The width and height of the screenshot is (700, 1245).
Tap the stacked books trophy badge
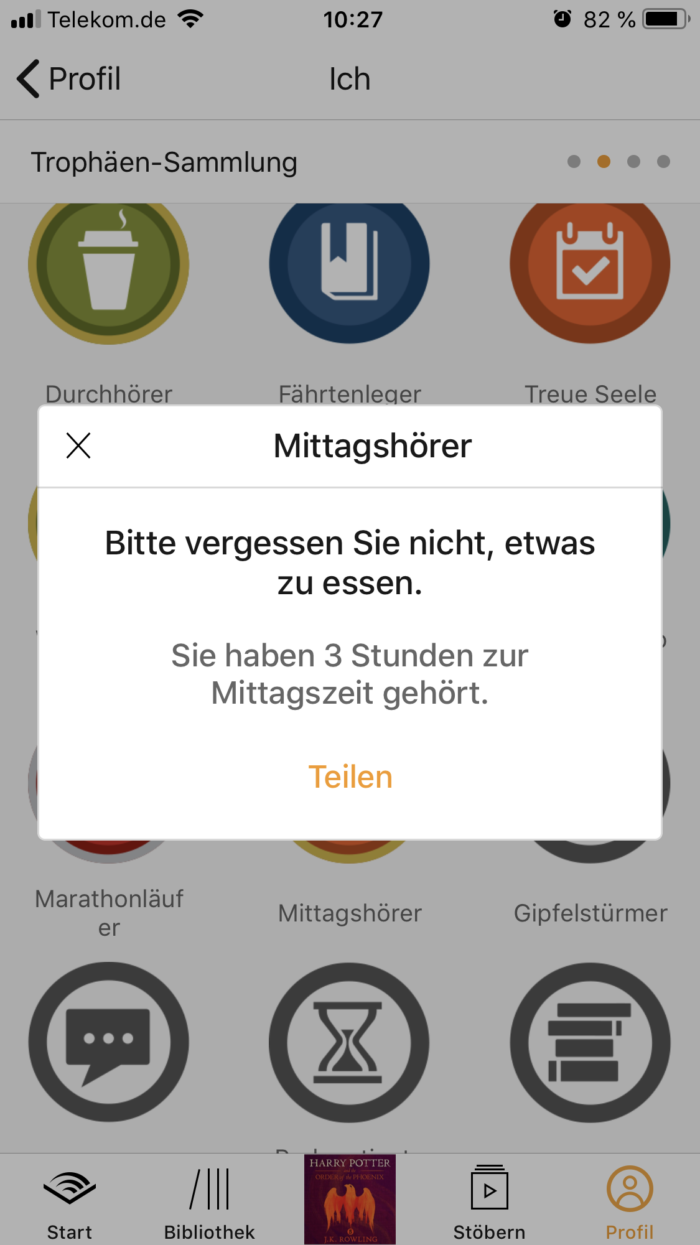[590, 1043]
